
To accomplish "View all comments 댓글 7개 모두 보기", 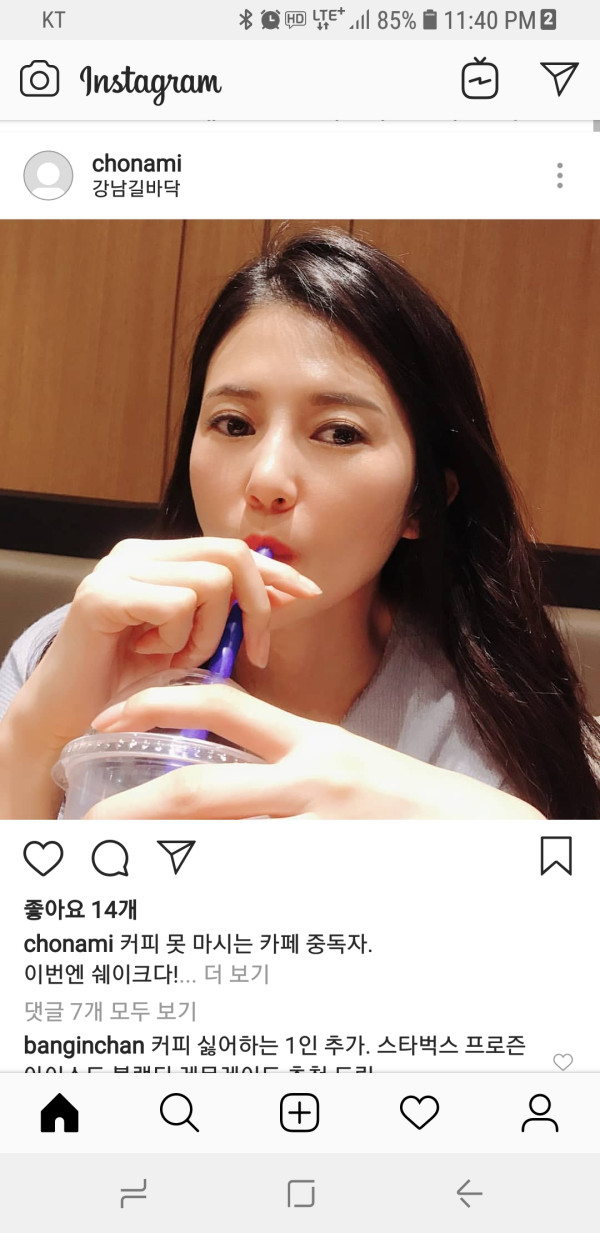I will pyautogui.click(x=110, y=1011).
